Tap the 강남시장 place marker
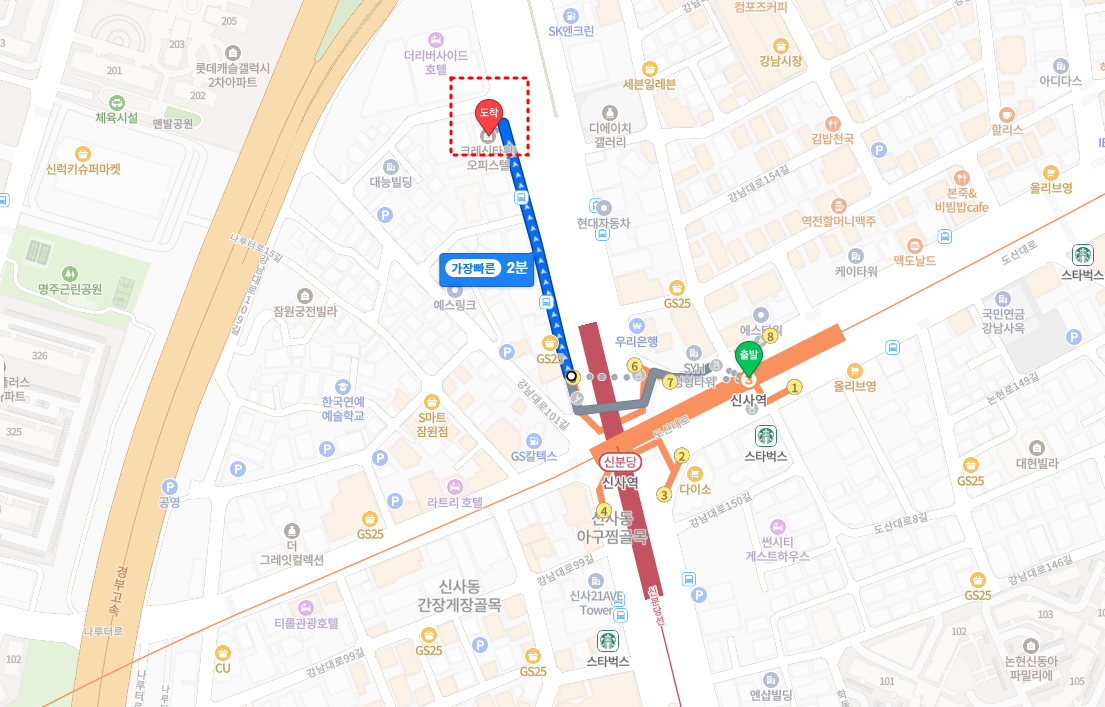Image resolution: width=1105 pixels, height=707 pixels. [781, 45]
